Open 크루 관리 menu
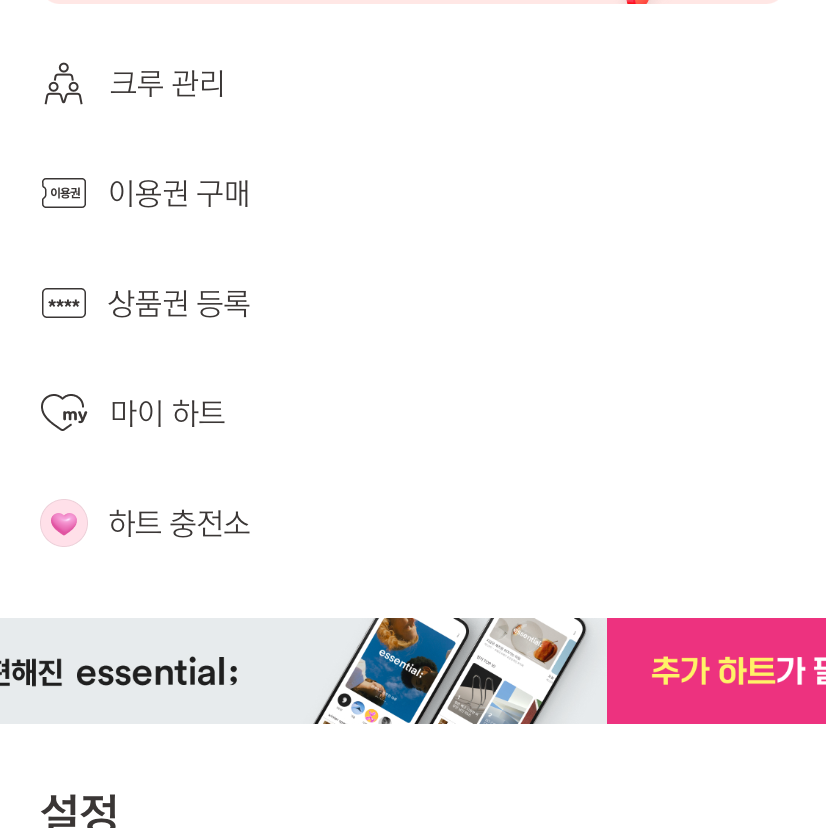Viewport: 828px width, 828px height. (167, 83)
